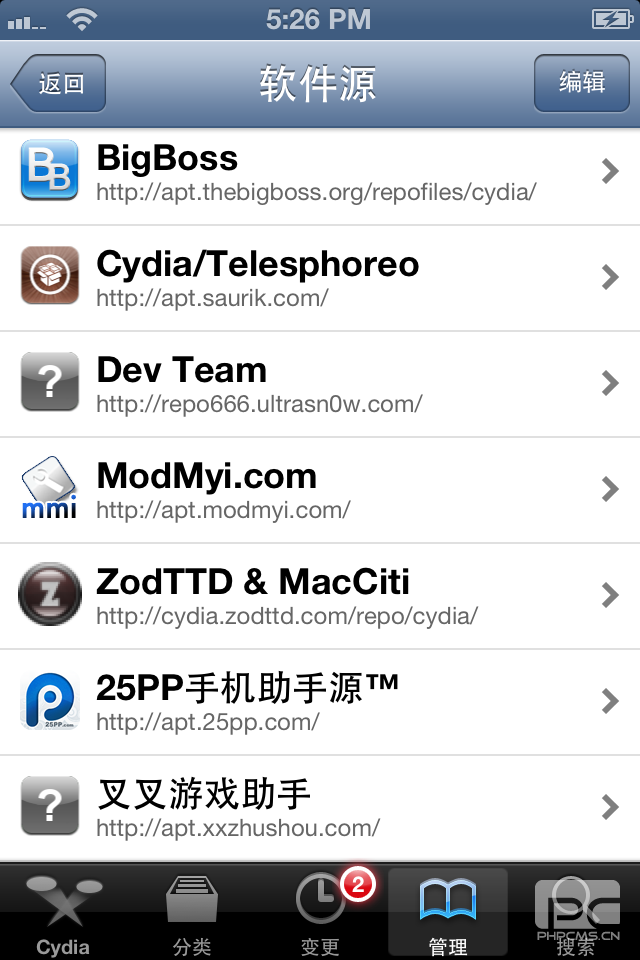Image resolution: width=640 pixels, height=960 pixels.
Task: Open the Cydia/Telesphoreo source
Action: click(x=320, y=278)
